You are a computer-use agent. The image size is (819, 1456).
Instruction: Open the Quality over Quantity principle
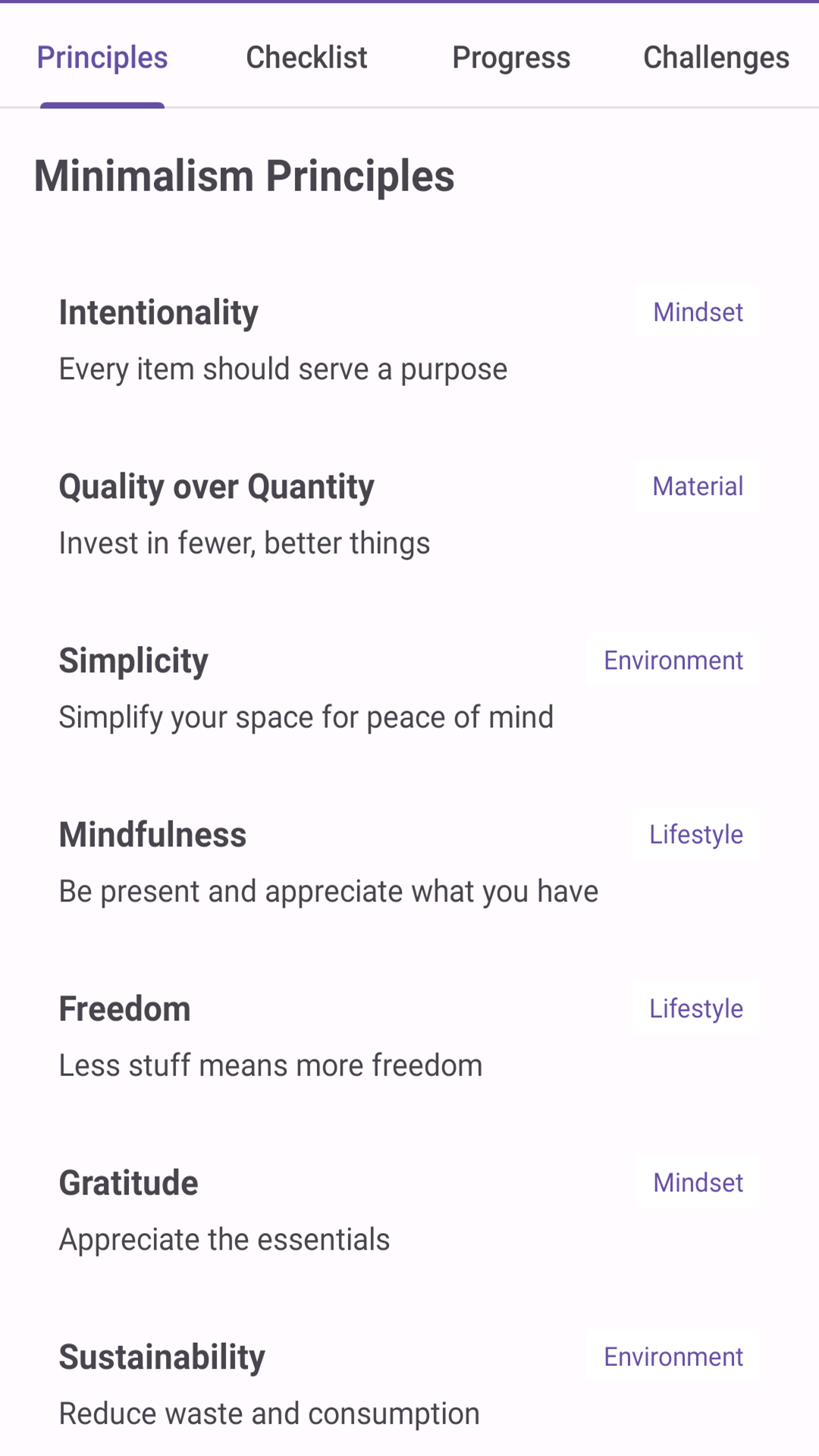point(409,515)
